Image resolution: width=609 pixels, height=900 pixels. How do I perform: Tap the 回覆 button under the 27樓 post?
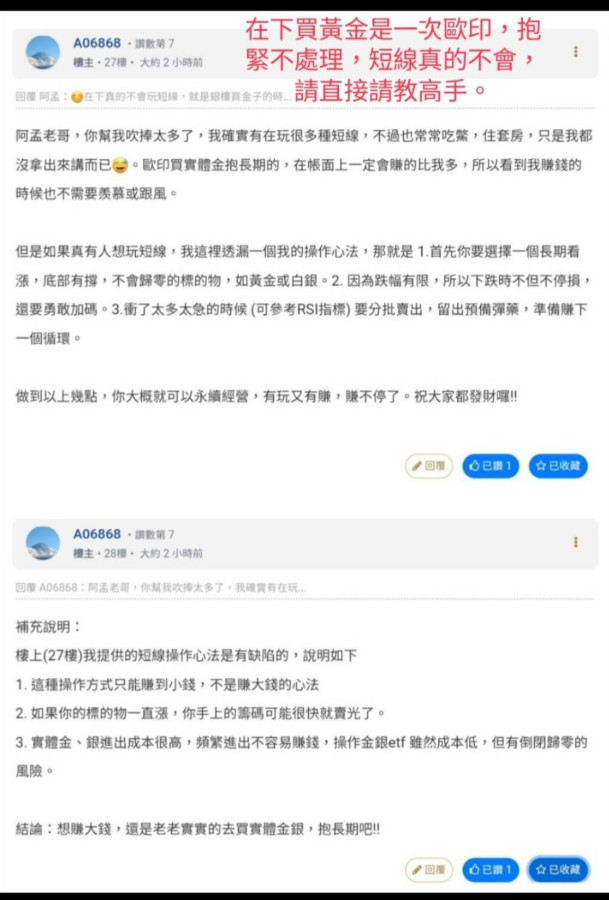(x=429, y=466)
